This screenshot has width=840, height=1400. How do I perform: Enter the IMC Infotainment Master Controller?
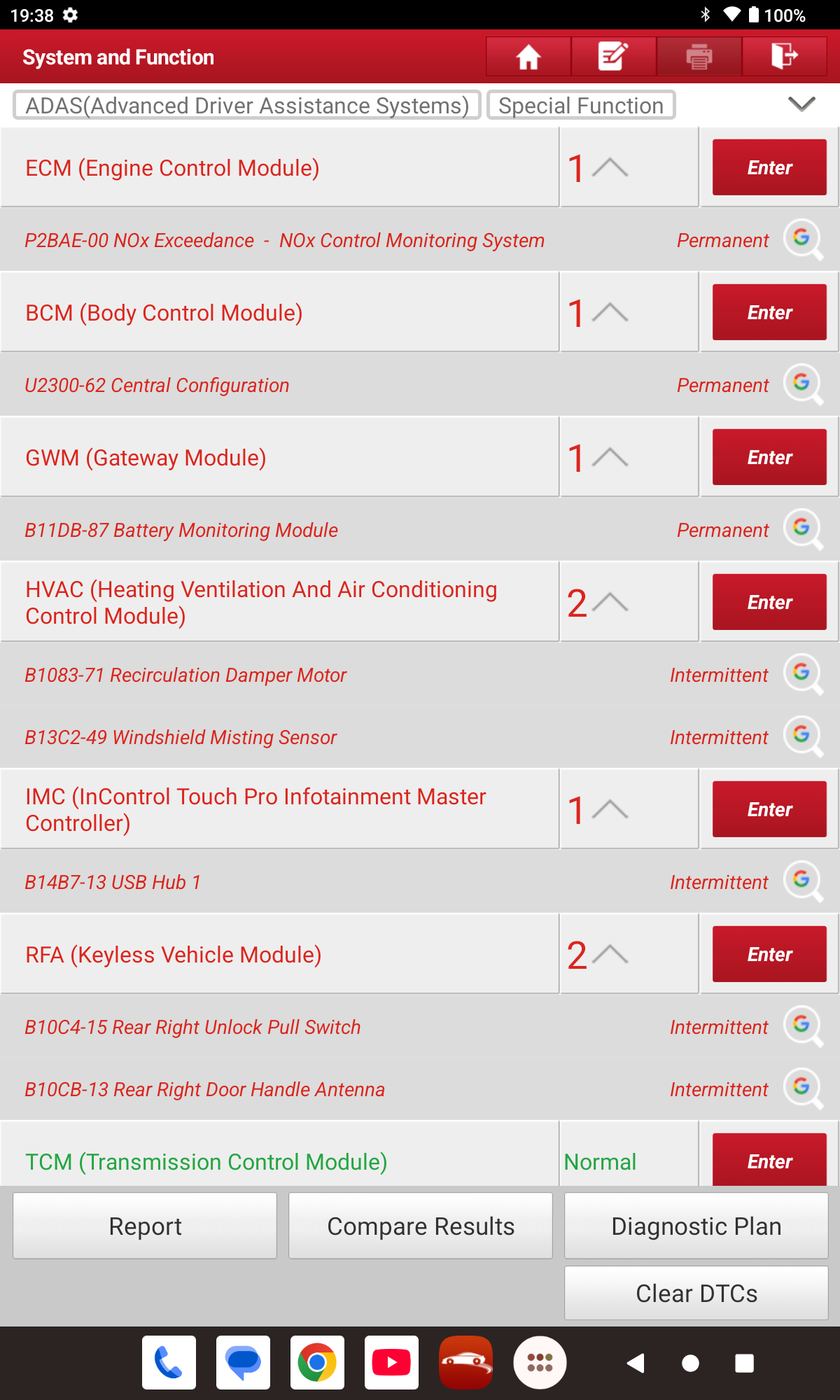pos(769,809)
